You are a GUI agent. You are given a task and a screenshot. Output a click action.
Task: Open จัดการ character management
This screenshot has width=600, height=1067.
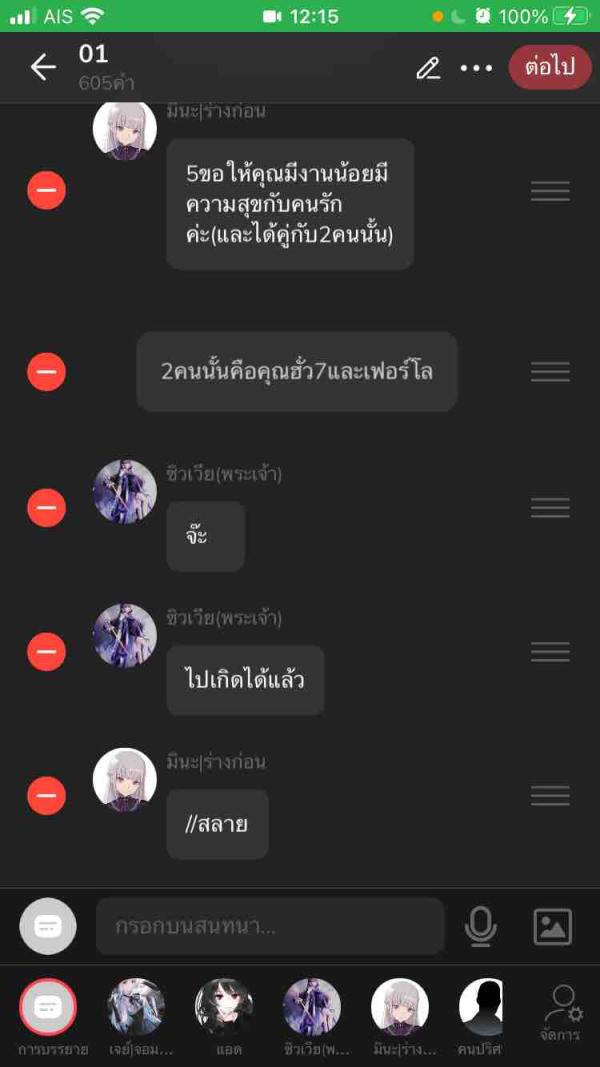coord(562,1010)
